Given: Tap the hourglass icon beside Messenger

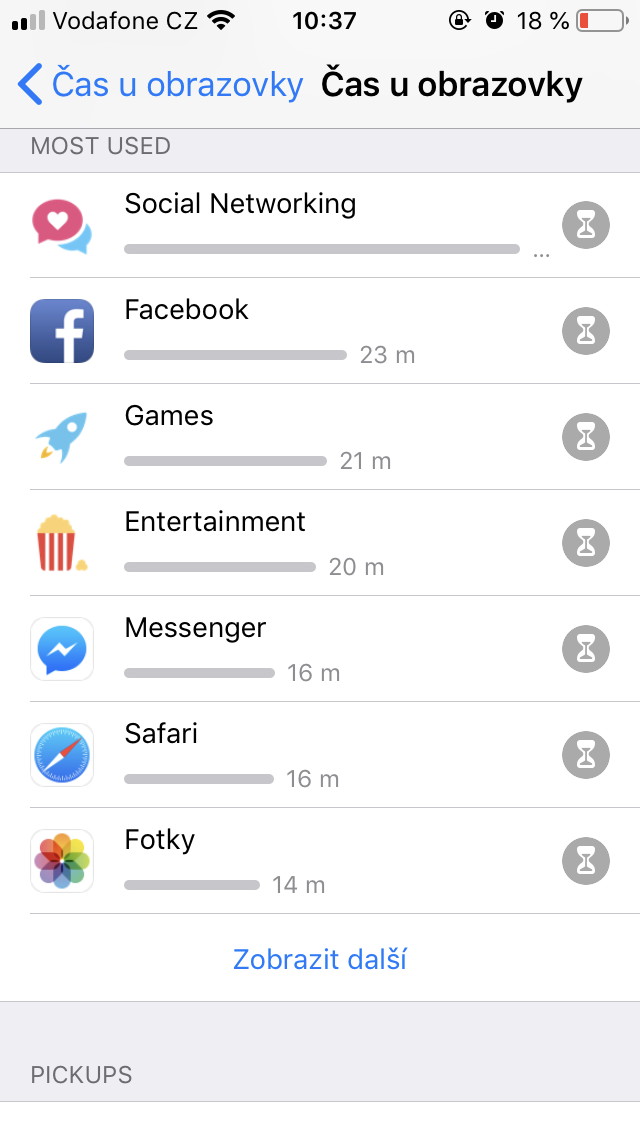Looking at the screenshot, I should pyautogui.click(x=586, y=648).
